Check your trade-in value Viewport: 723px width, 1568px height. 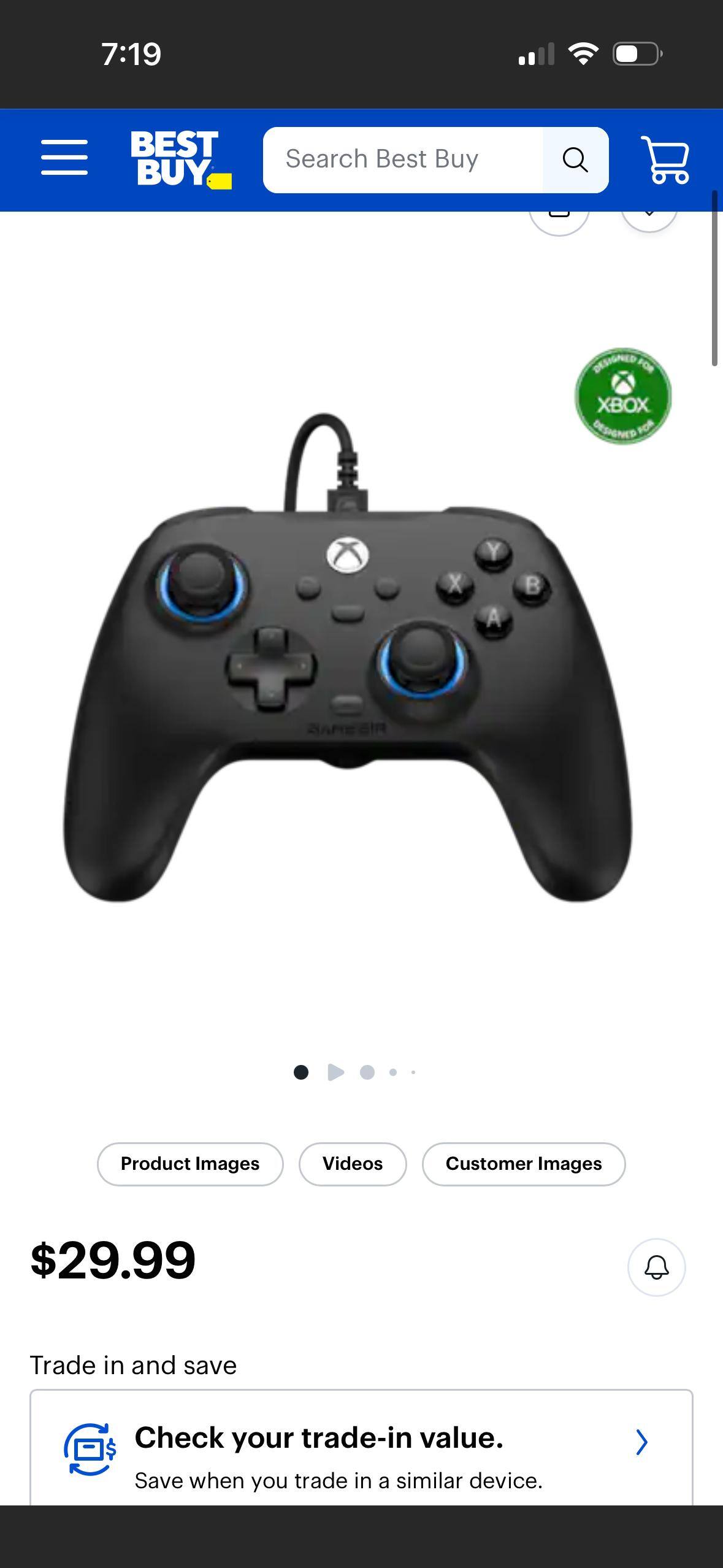tap(361, 1454)
